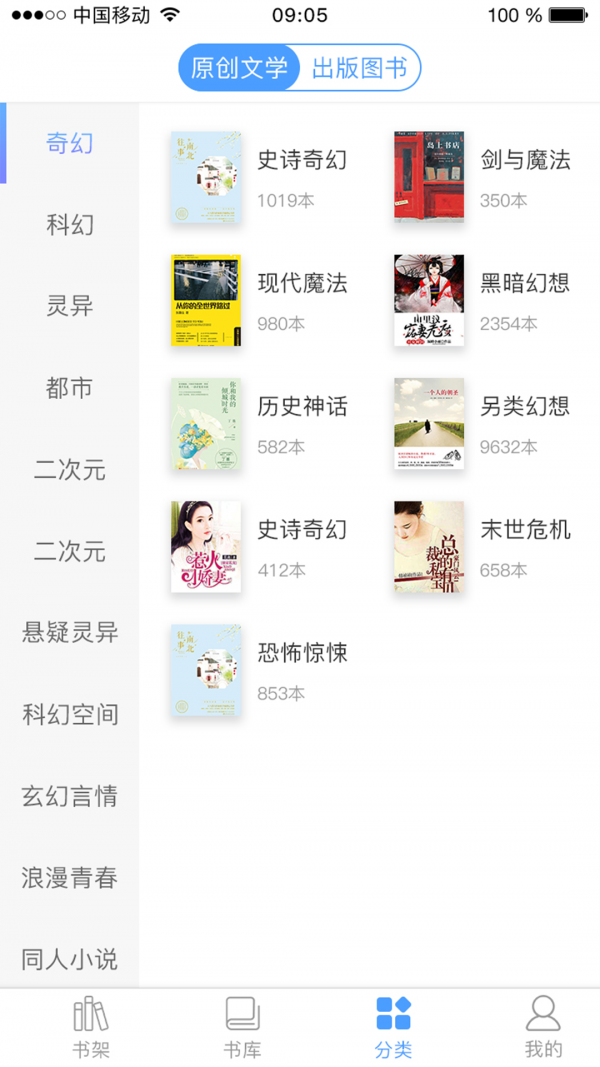Open the 我的 profile tab
The width and height of the screenshot is (600, 1067).
click(x=543, y=1026)
